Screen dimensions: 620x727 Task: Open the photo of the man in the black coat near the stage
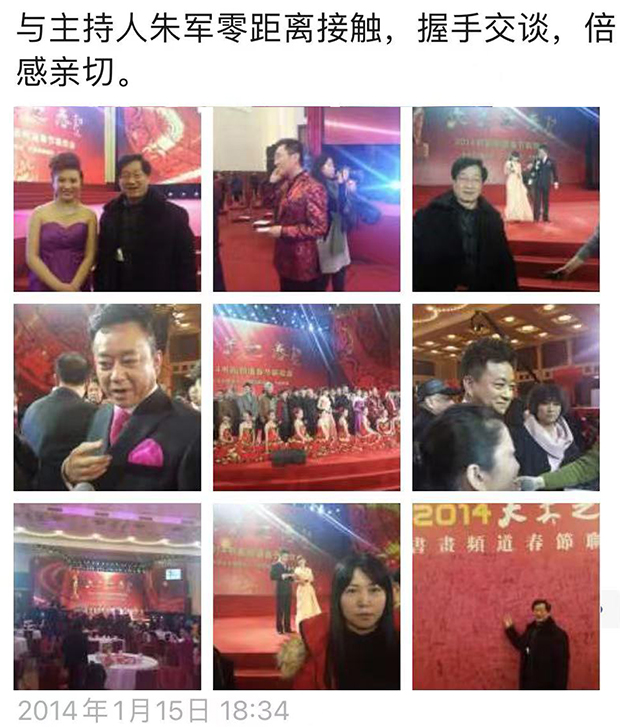point(505,199)
